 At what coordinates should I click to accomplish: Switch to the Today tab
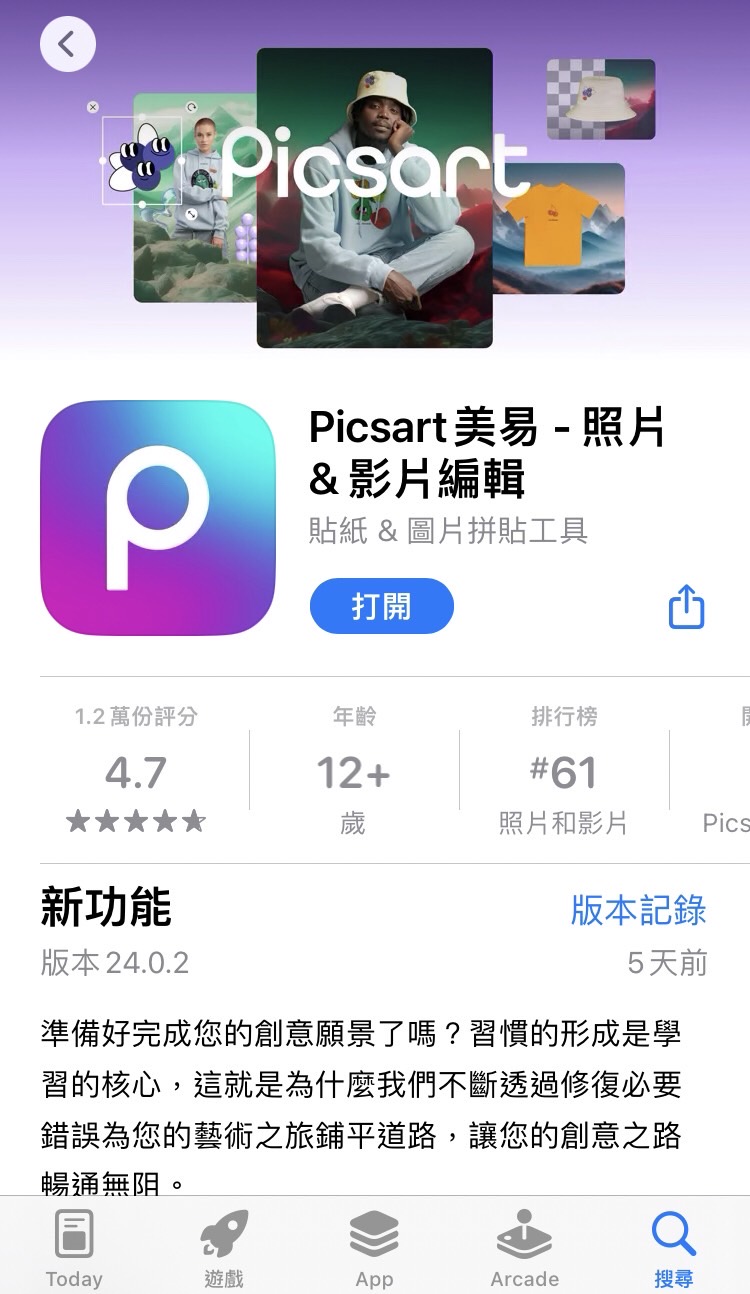(74, 1247)
